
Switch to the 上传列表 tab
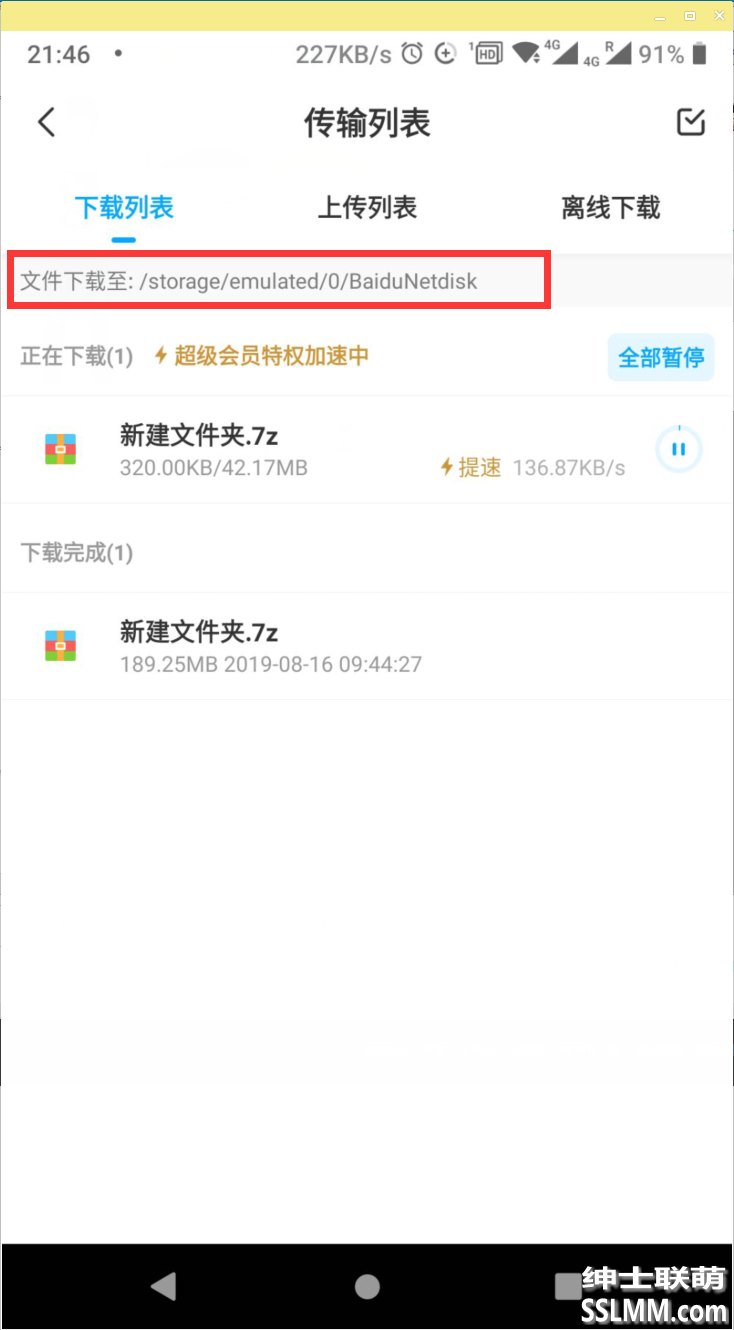click(367, 208)
